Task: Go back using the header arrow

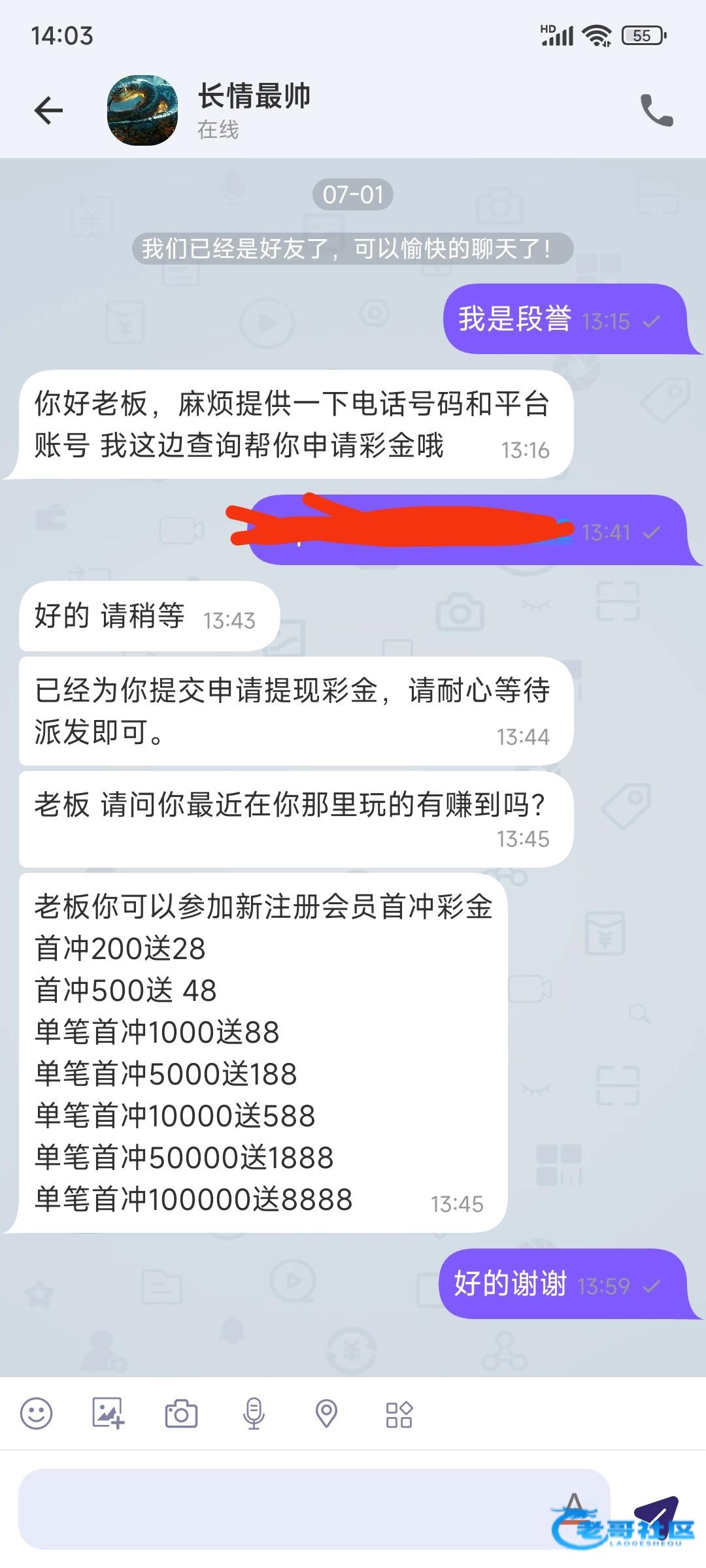Action: click(x=48, y=110)
